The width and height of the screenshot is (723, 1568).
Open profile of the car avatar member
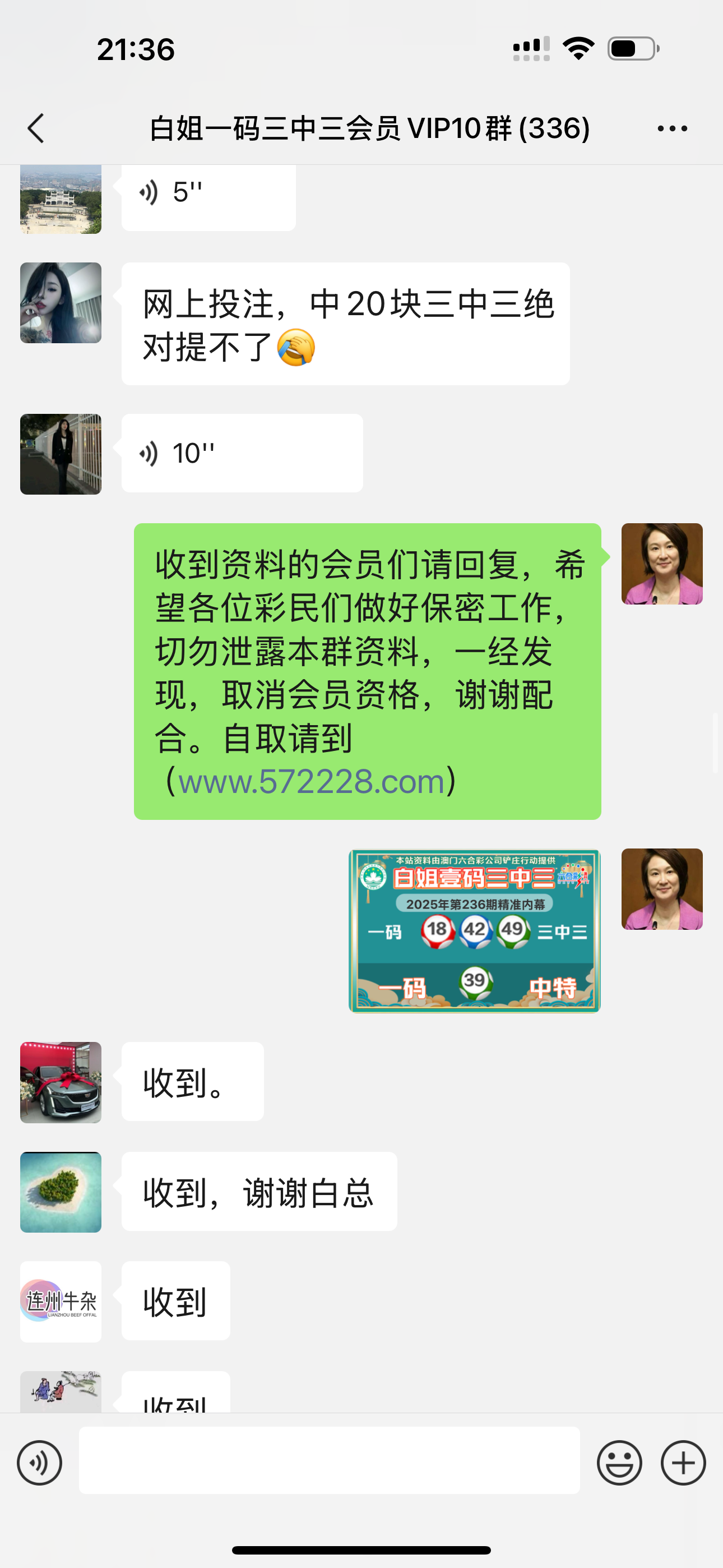[x=61, y=1082]
